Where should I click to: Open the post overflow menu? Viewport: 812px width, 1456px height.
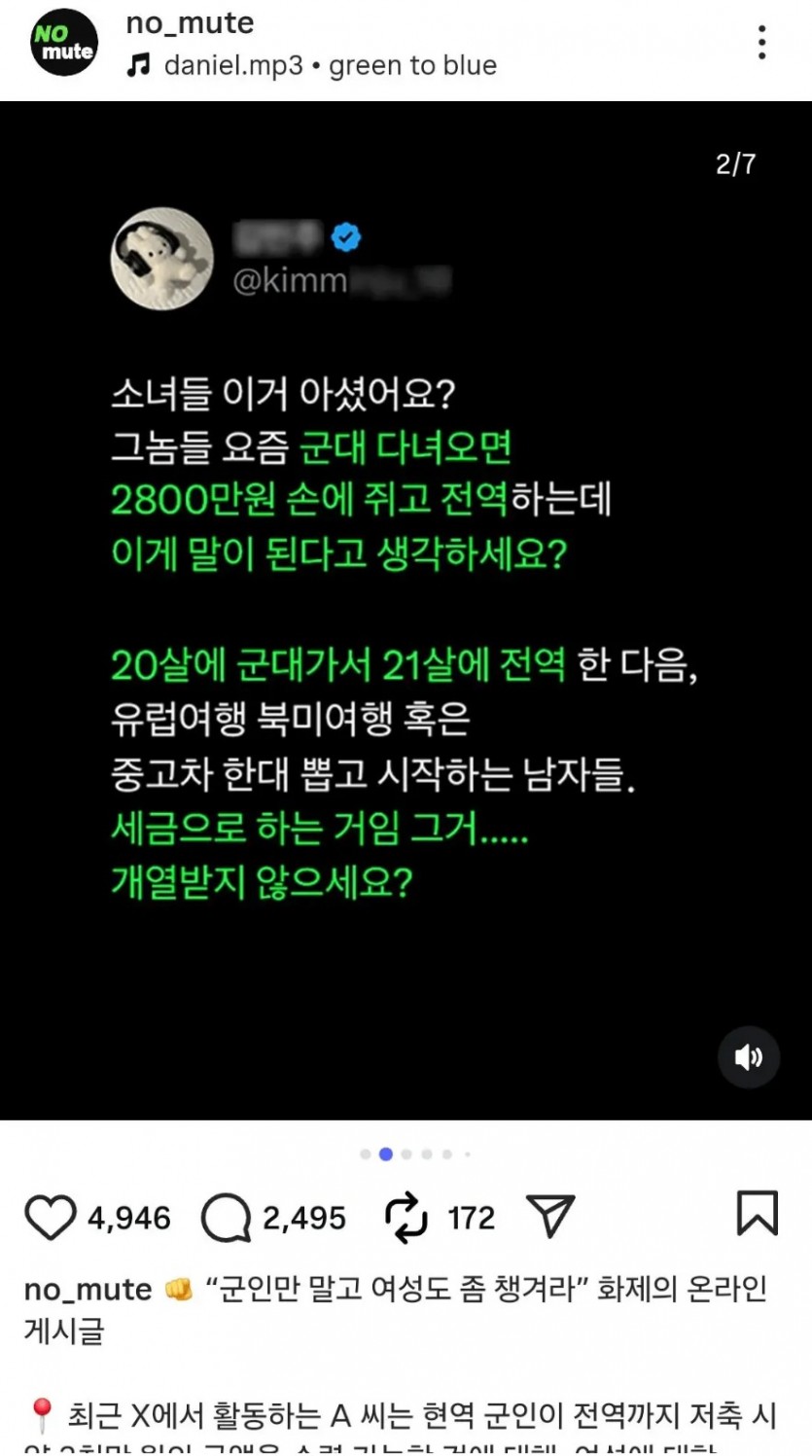[761, 43]
